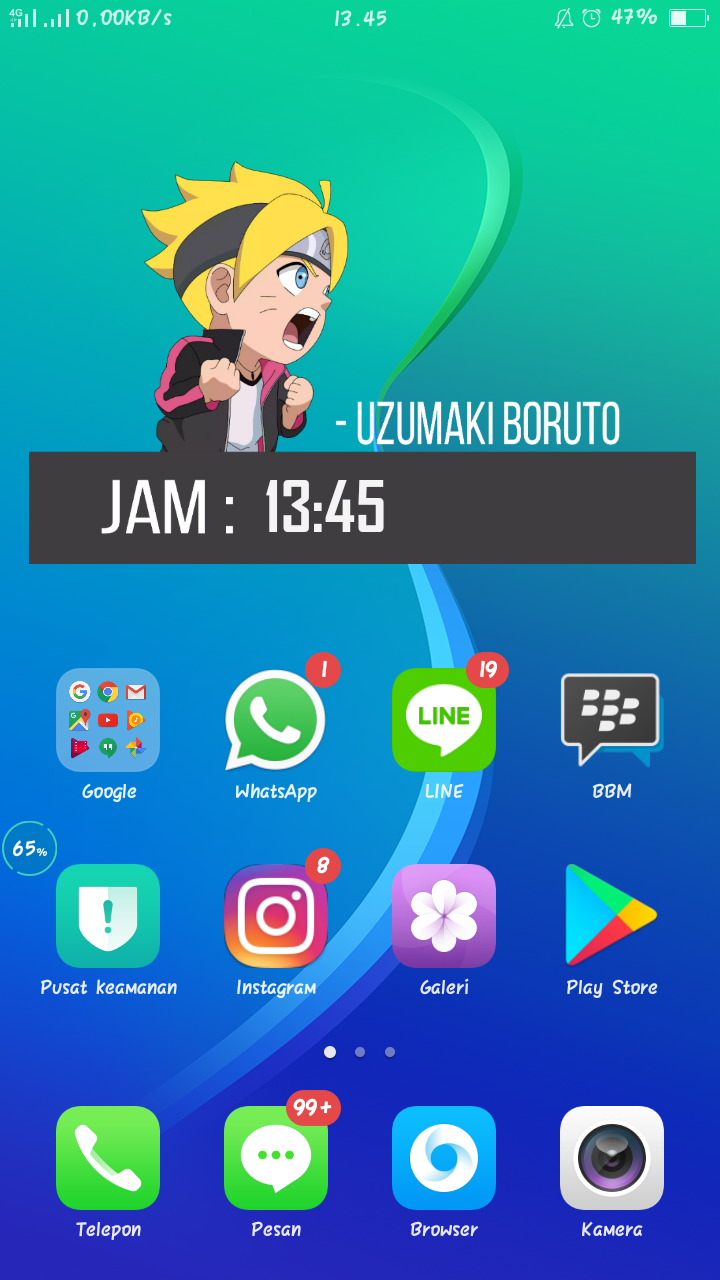
Task: Launch Instagram
Action: click(x=275, y=916)
